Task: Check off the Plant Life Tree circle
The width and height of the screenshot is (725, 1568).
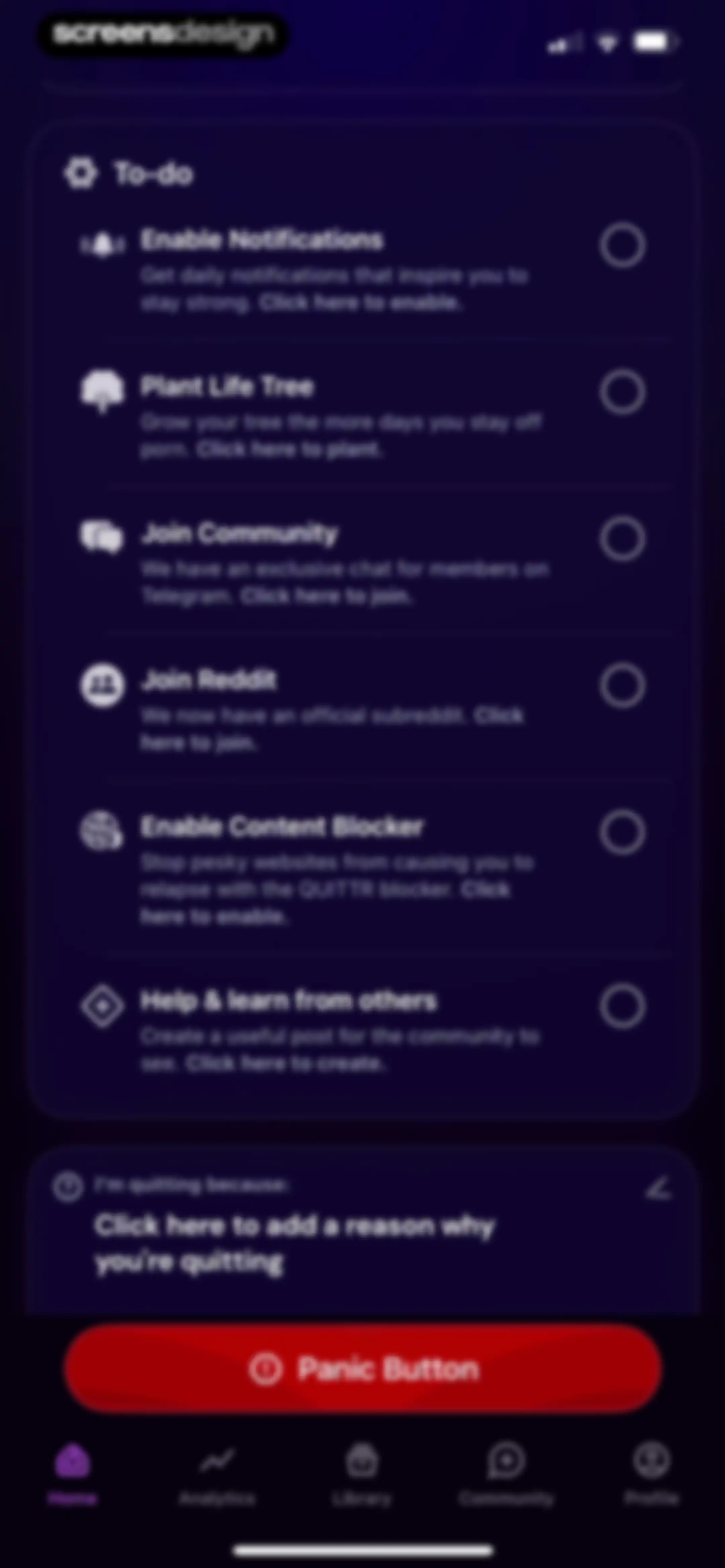Action: (622, 392)
